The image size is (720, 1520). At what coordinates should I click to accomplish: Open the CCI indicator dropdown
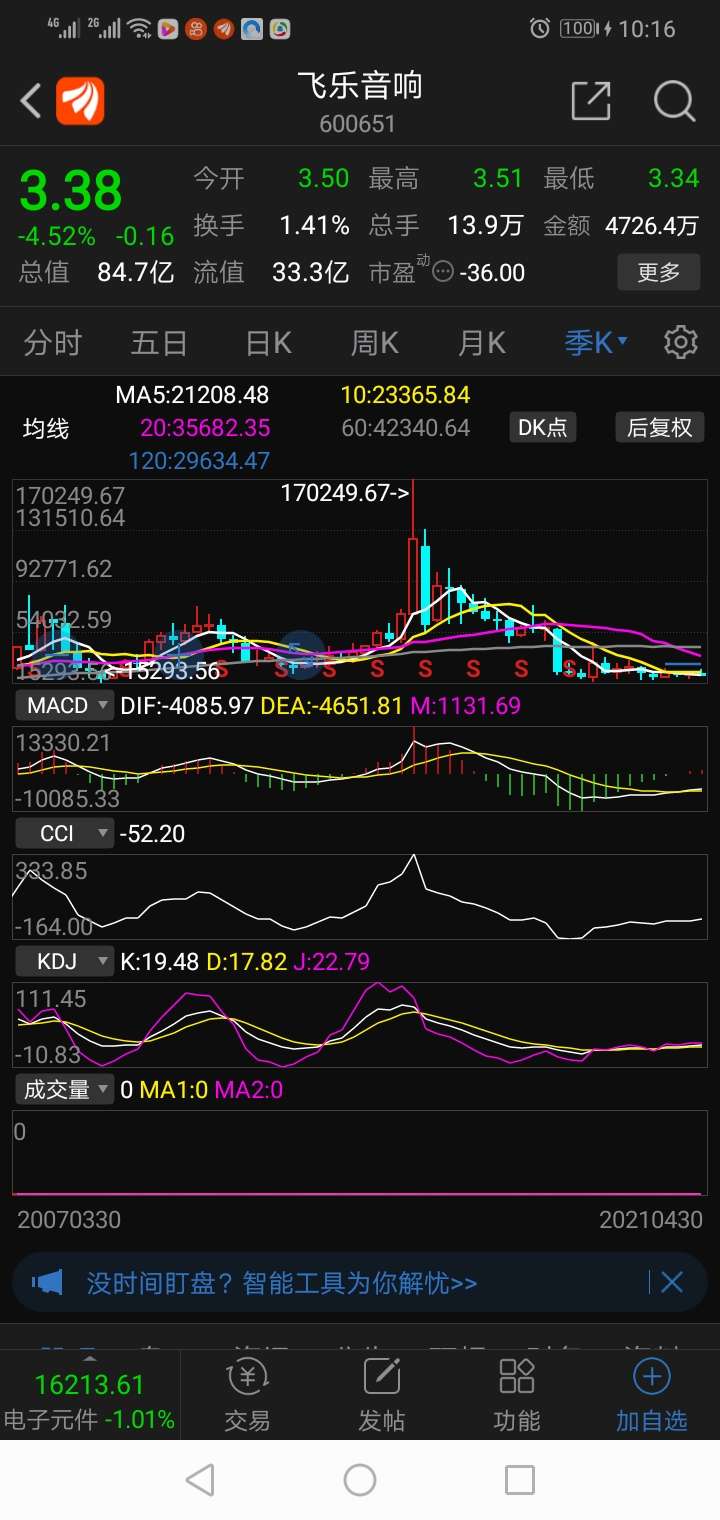click(64, 833)
